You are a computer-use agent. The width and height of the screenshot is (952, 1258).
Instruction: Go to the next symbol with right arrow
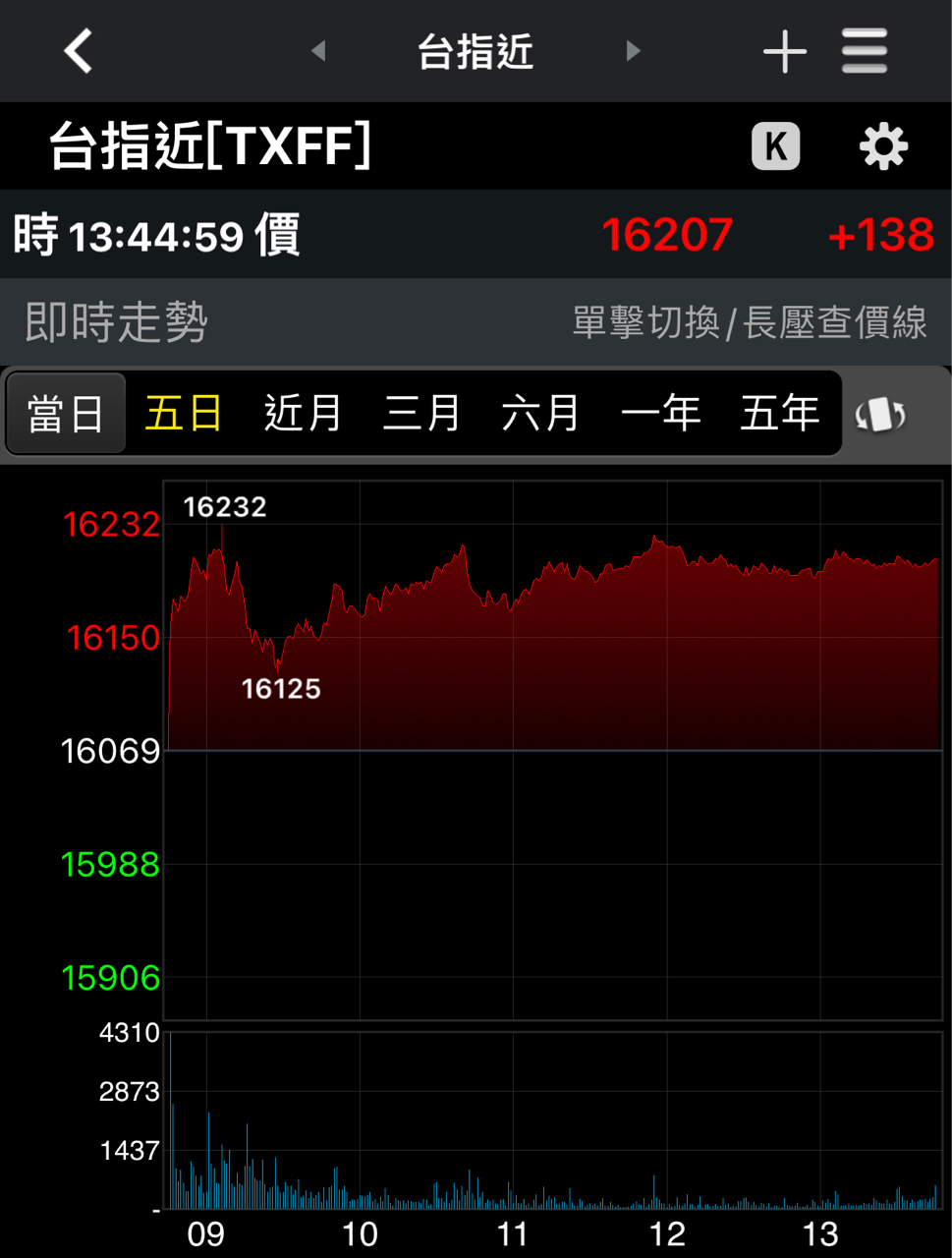(634, 51)
